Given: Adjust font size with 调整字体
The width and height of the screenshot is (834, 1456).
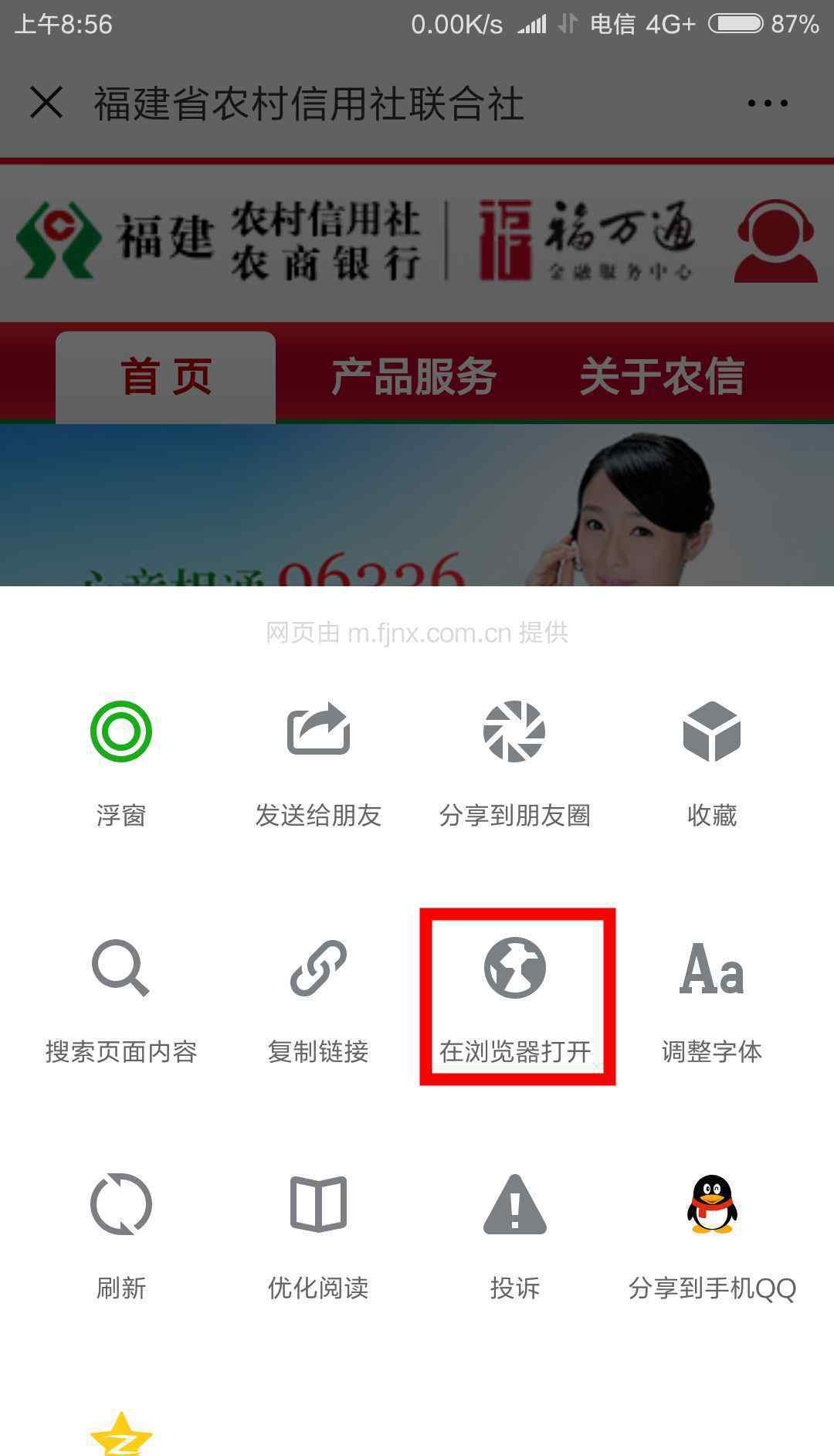Looking at the screenshot, I should [712, 1000].
